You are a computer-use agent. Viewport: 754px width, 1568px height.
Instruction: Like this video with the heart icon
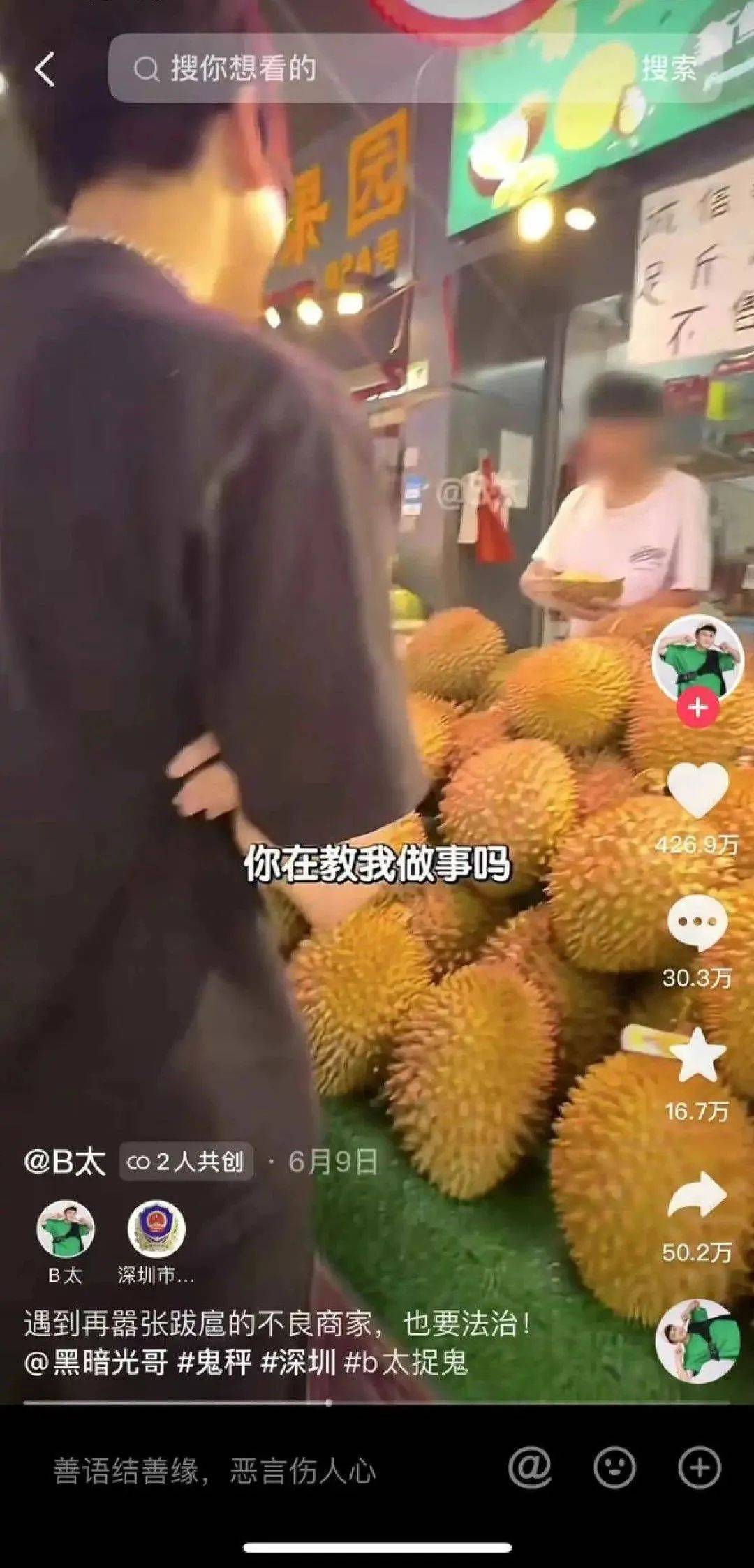point(697,790)
